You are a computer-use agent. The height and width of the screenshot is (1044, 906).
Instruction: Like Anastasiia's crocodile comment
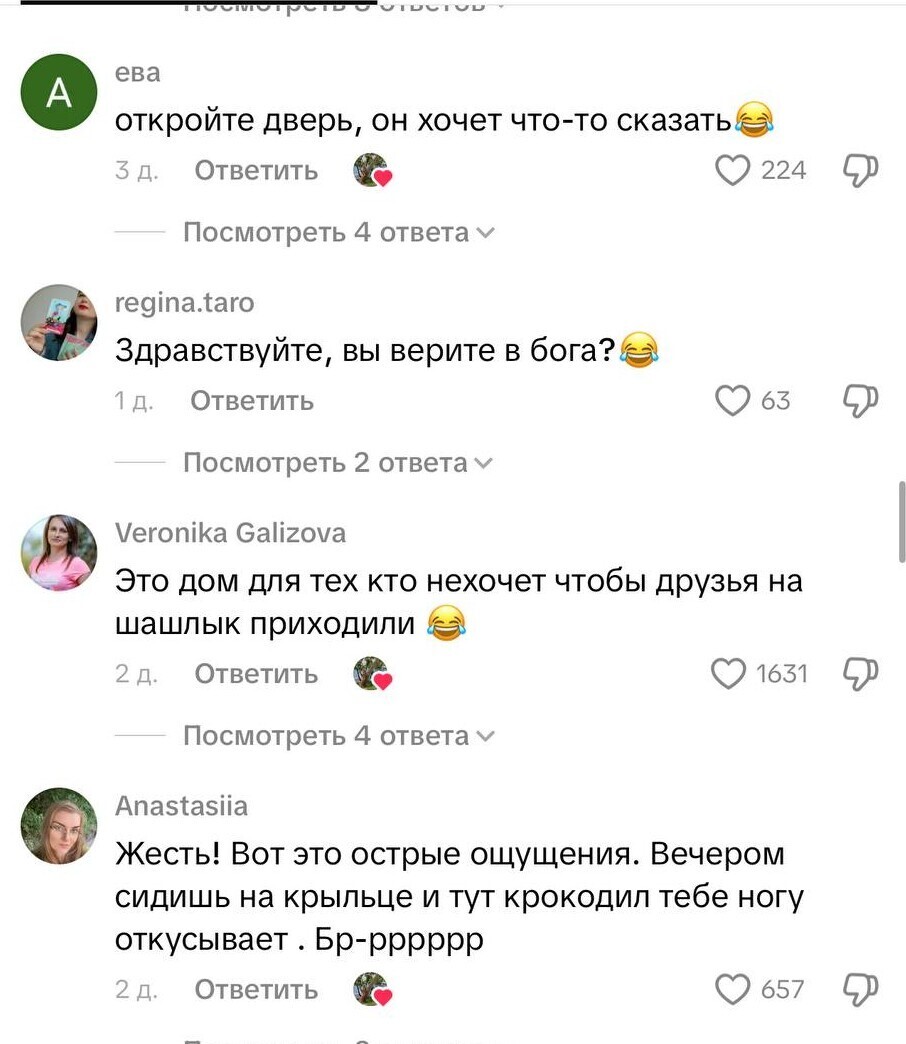[x=733, y=990]
